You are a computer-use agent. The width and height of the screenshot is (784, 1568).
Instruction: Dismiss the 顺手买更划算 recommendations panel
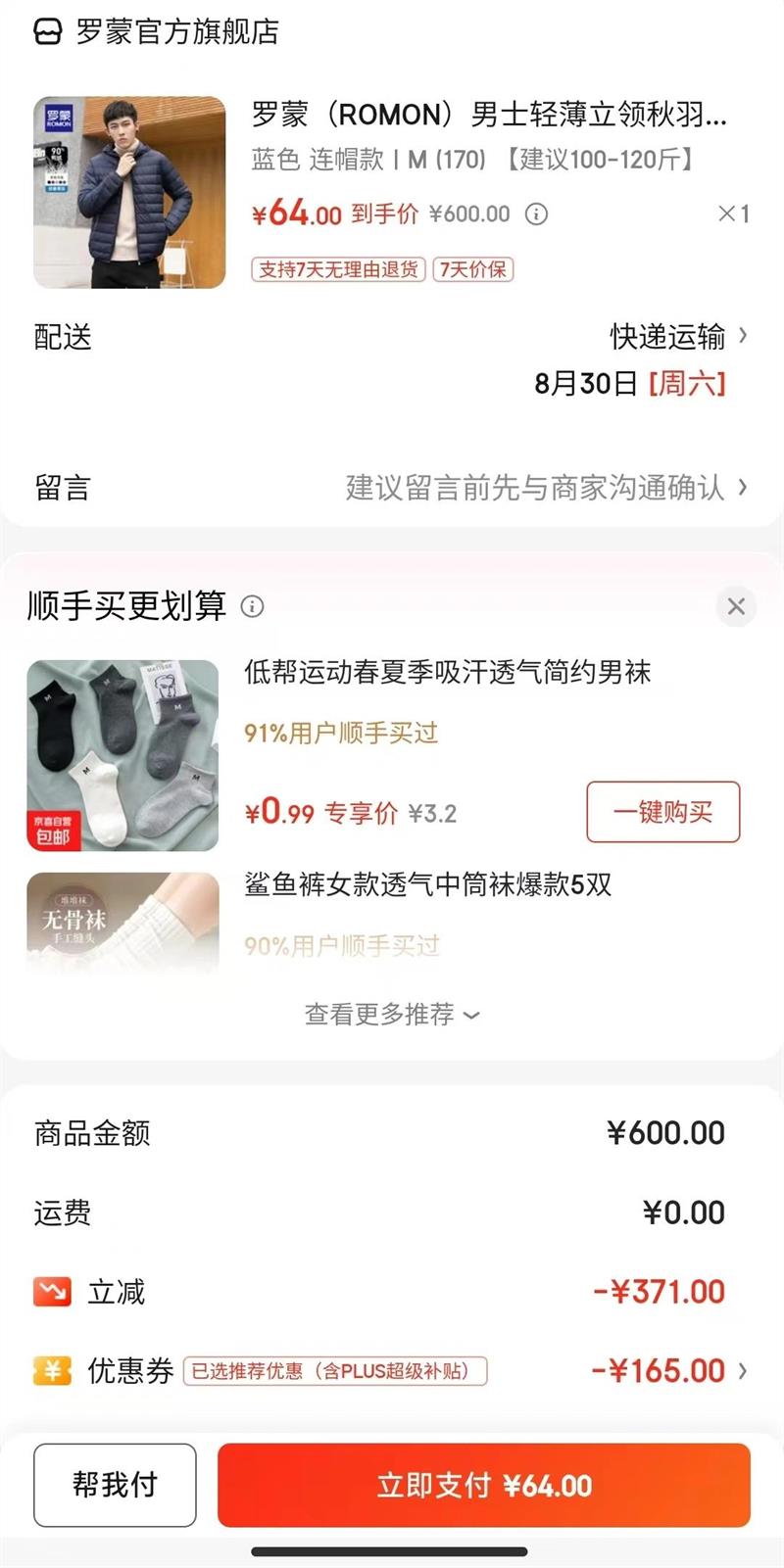point(736,606)
